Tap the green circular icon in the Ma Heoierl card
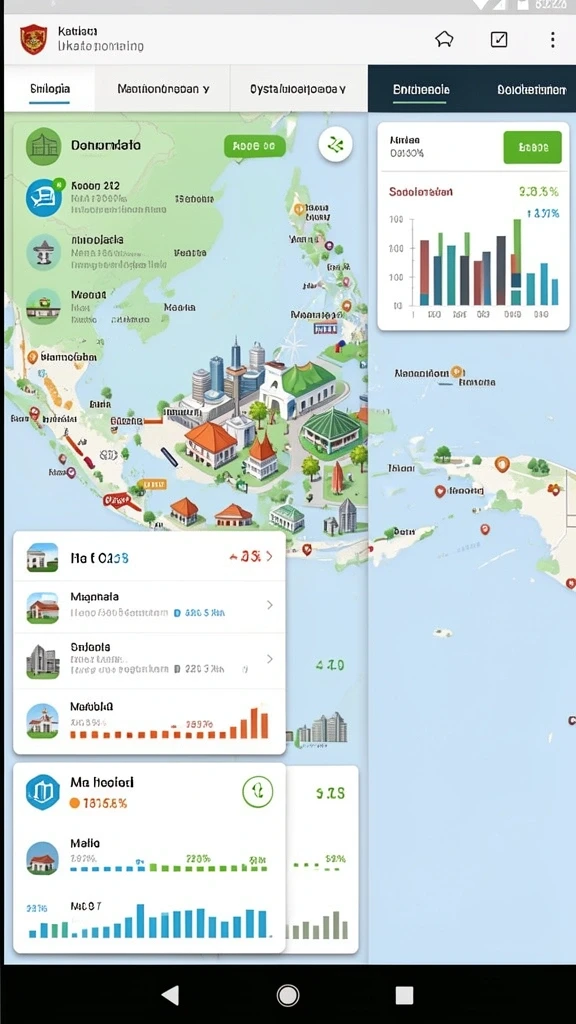The image size is (576, 1024). pyautogui.click(x=258, y=792)
